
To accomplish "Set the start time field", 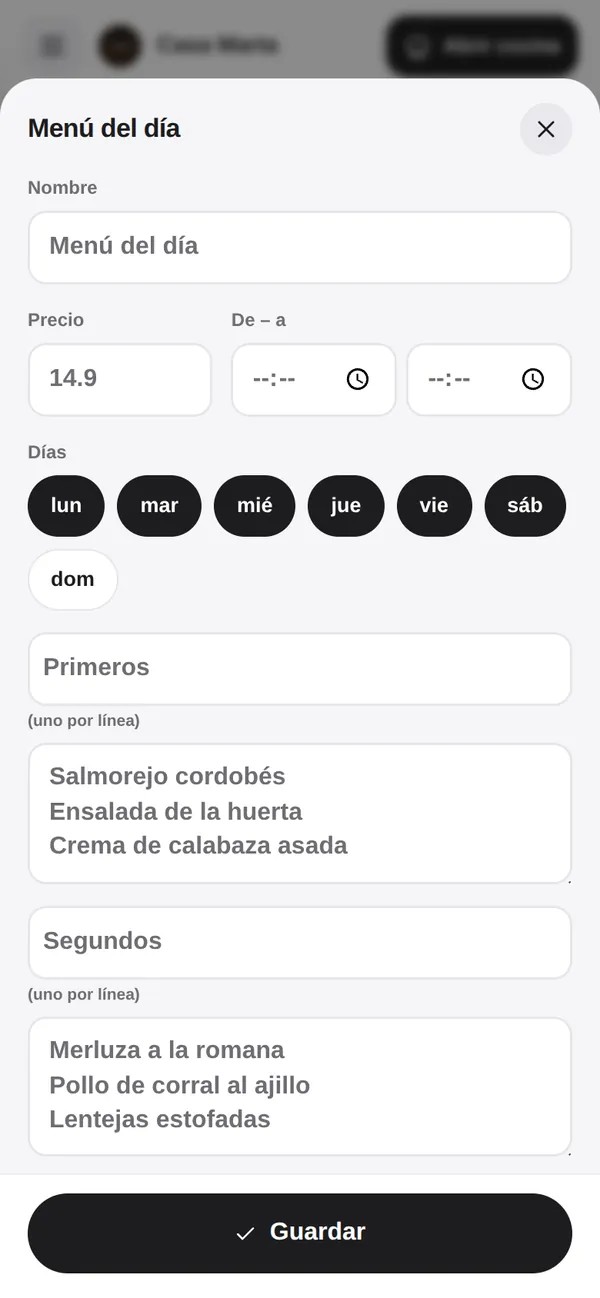I will click(x=314, y=379).
